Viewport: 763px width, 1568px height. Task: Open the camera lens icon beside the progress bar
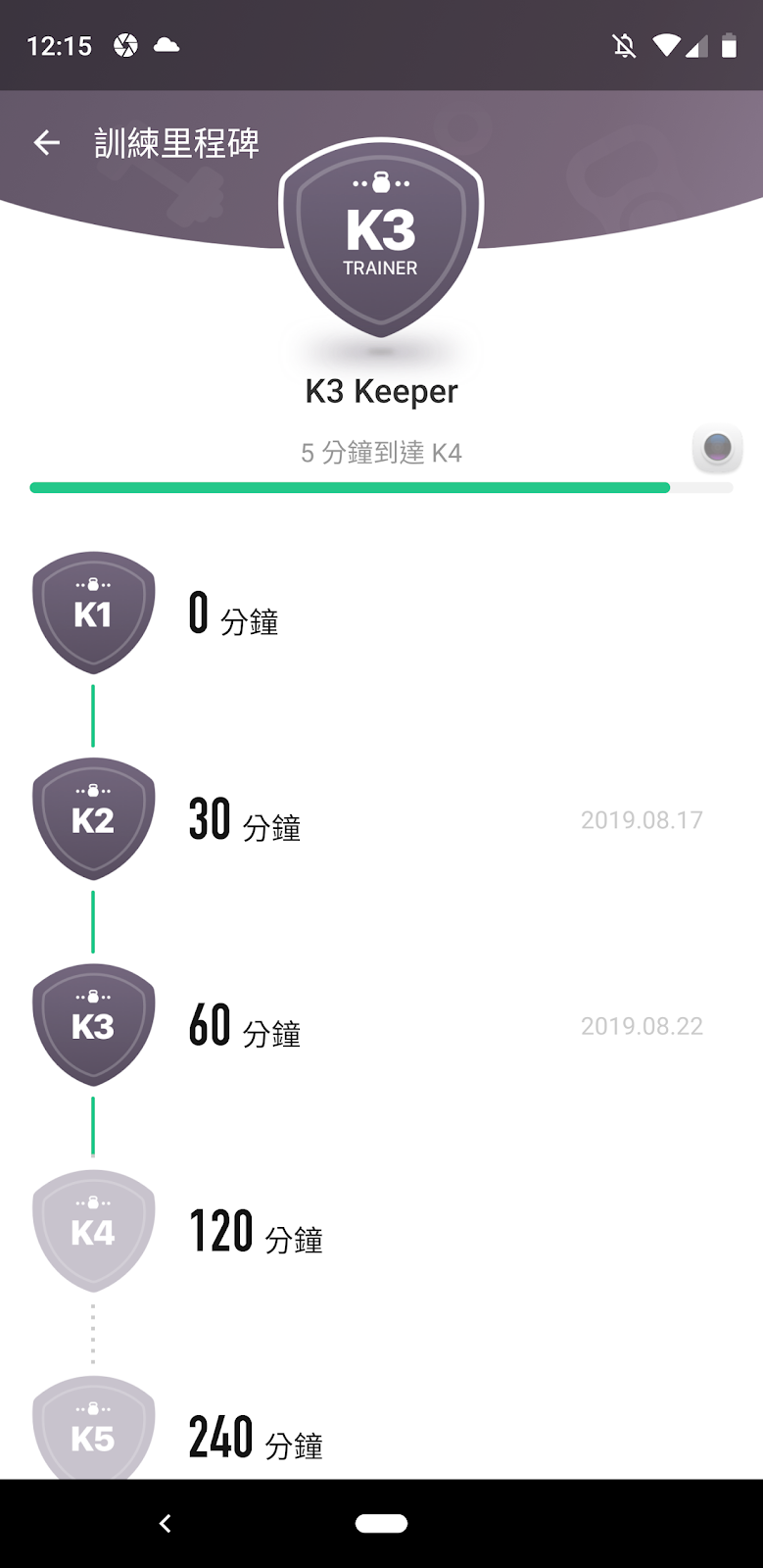[x=718, y=448]
